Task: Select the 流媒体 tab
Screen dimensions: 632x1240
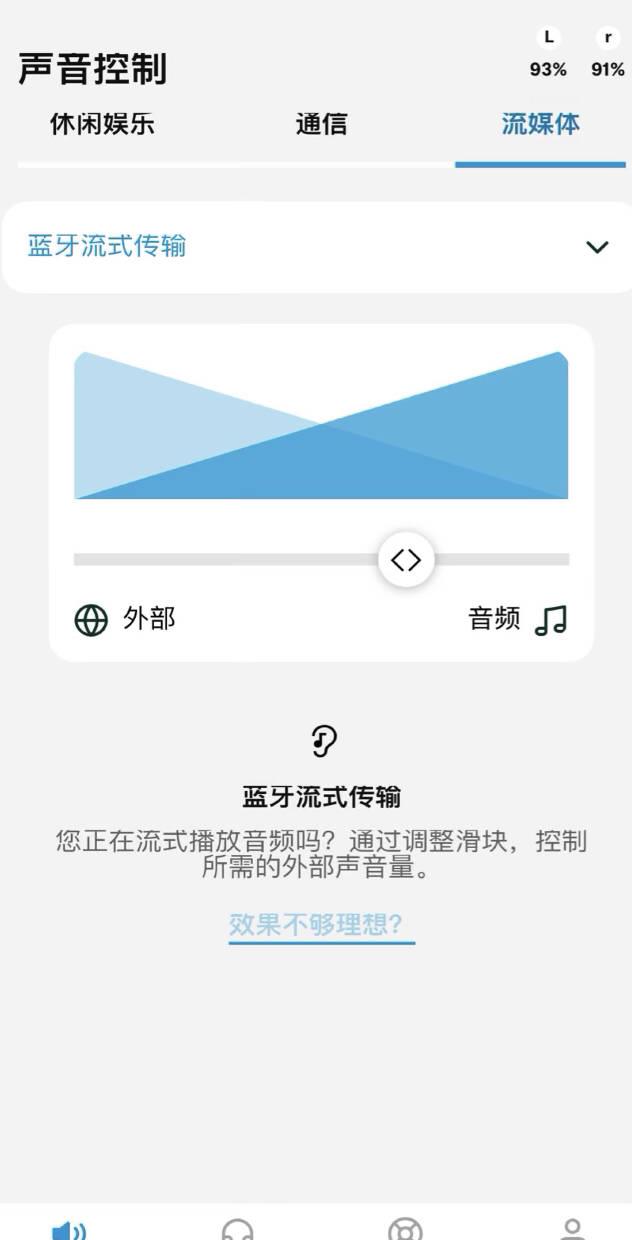Action: pos(540,125)
